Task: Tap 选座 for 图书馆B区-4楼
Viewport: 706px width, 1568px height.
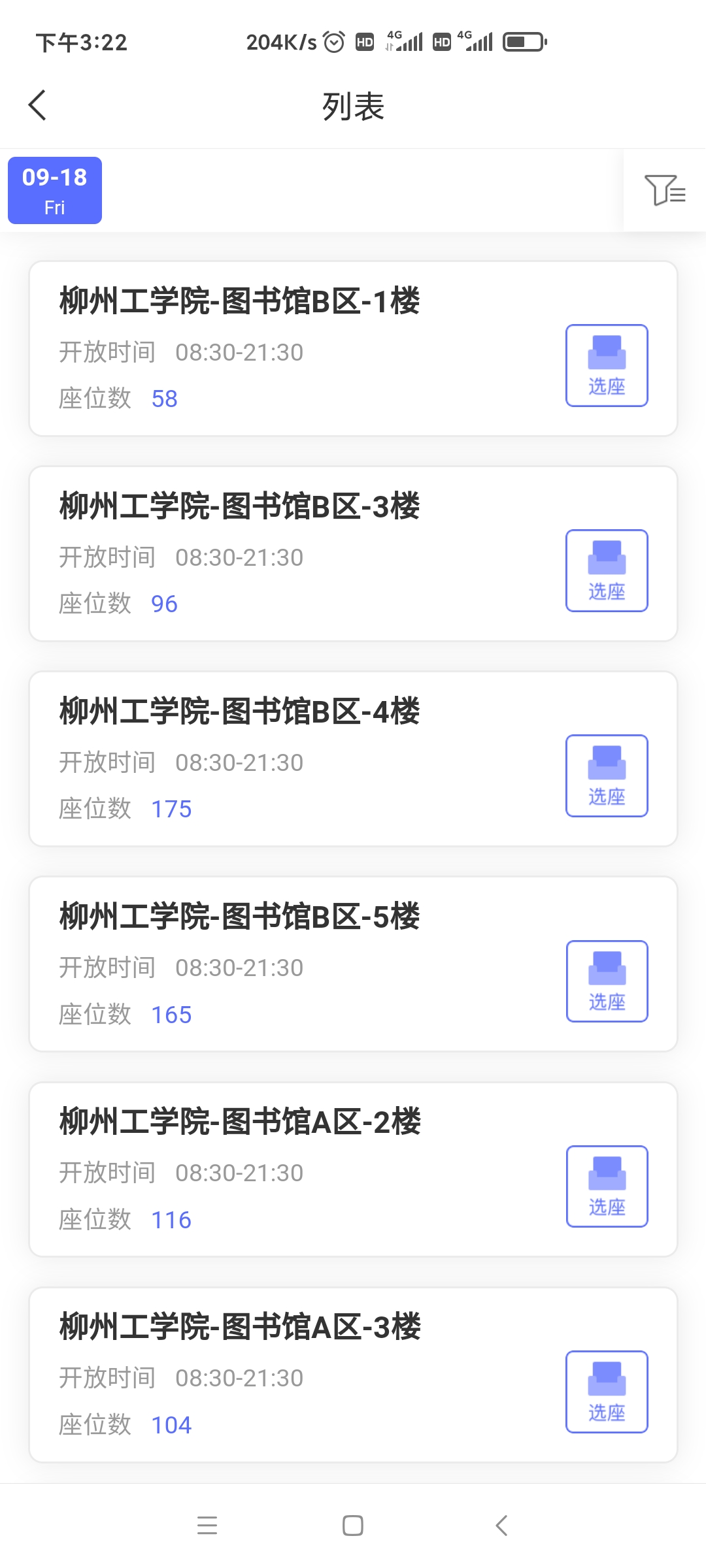Action: [606, 776]
